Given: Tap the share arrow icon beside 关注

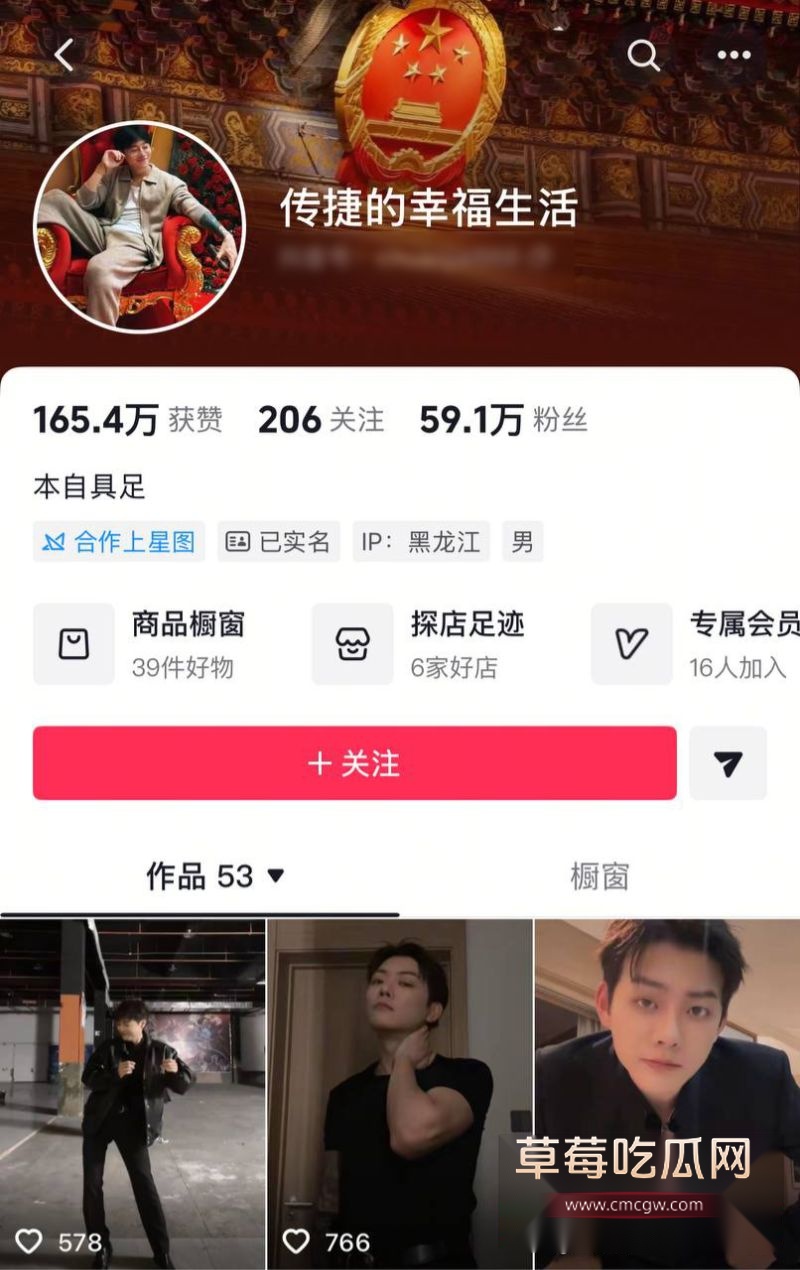Looking at the screenshot, I should click(x=728, y=763).
